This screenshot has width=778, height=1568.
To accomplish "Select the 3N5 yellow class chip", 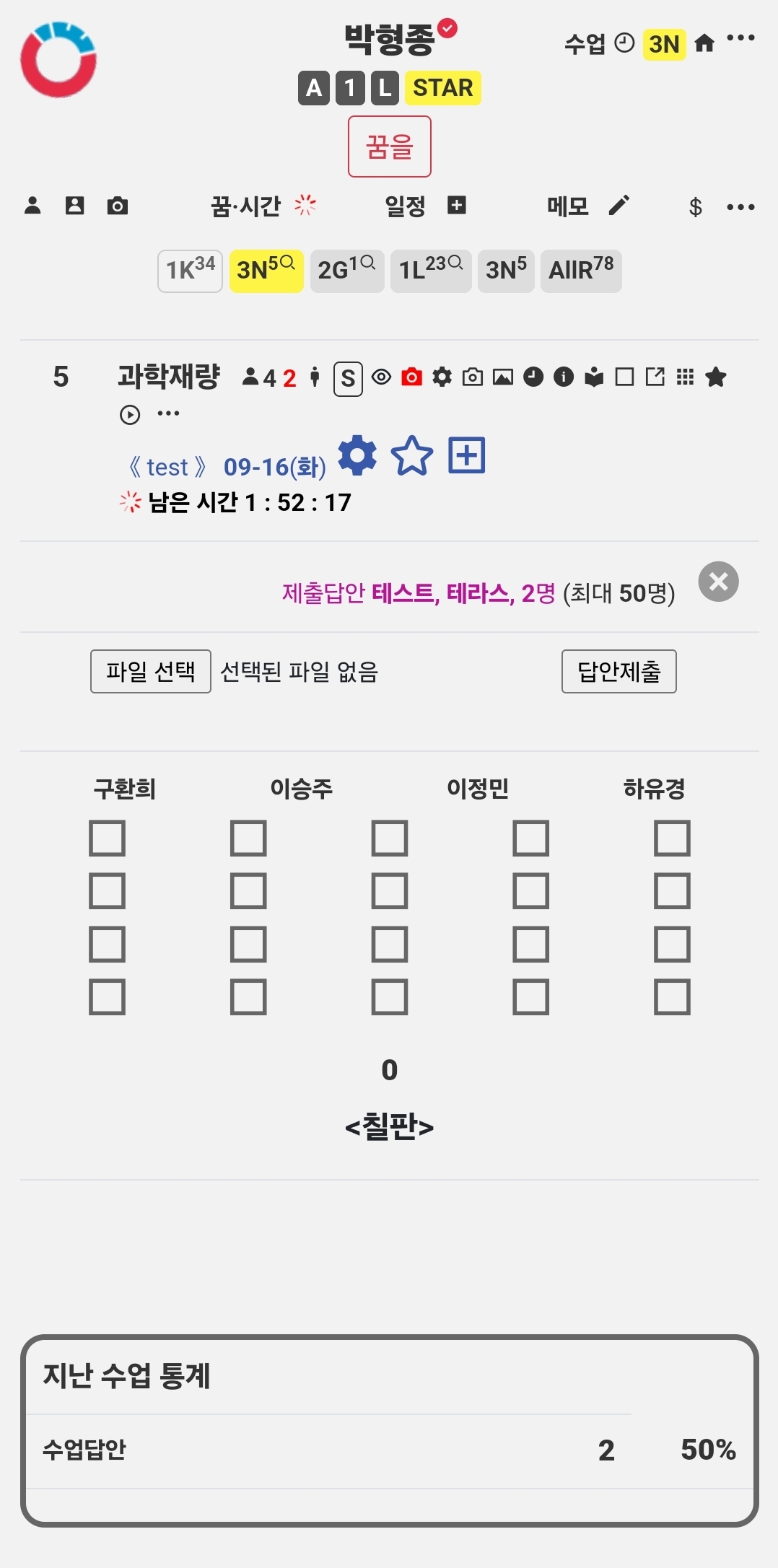I will (x=266, y=271).
